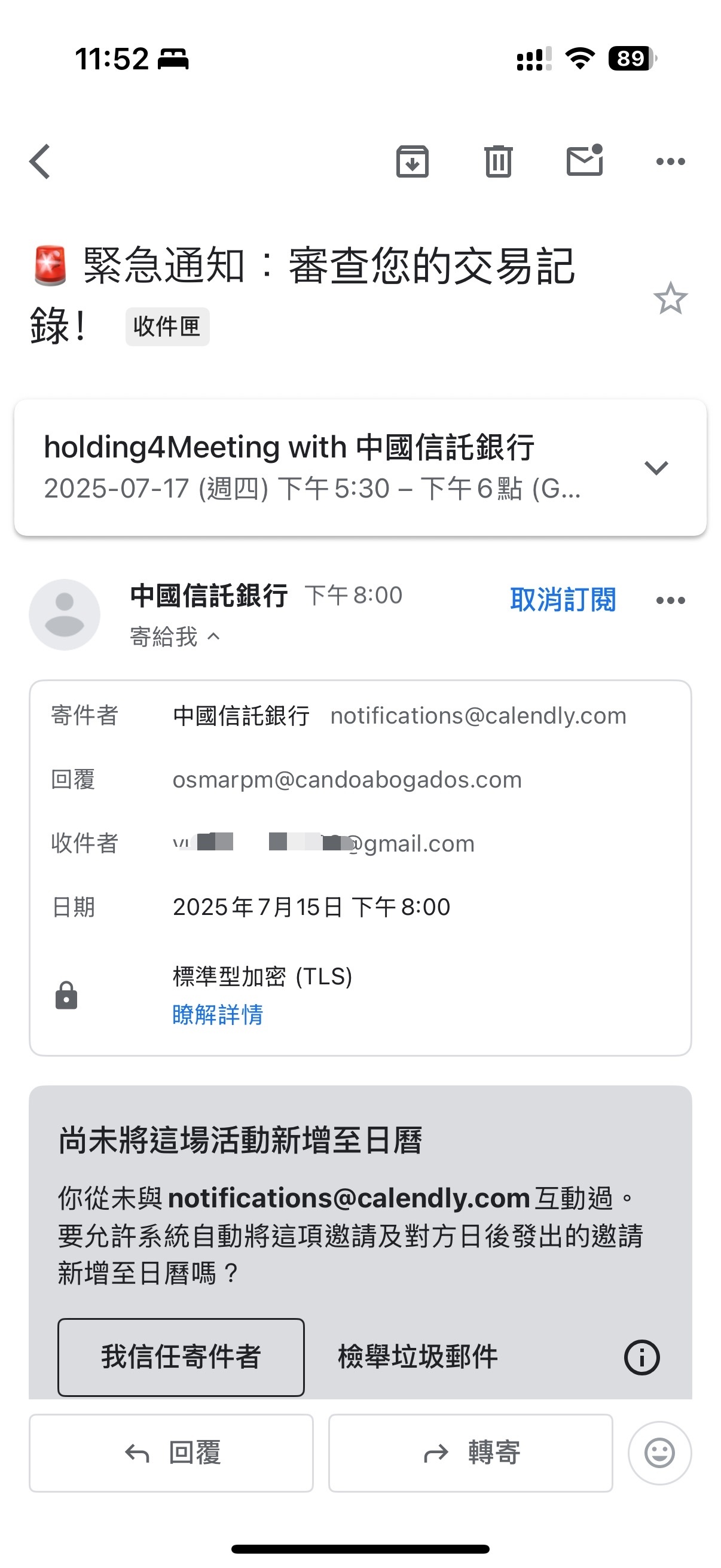
Task: Go back to the inbox list
Action: 40,161
